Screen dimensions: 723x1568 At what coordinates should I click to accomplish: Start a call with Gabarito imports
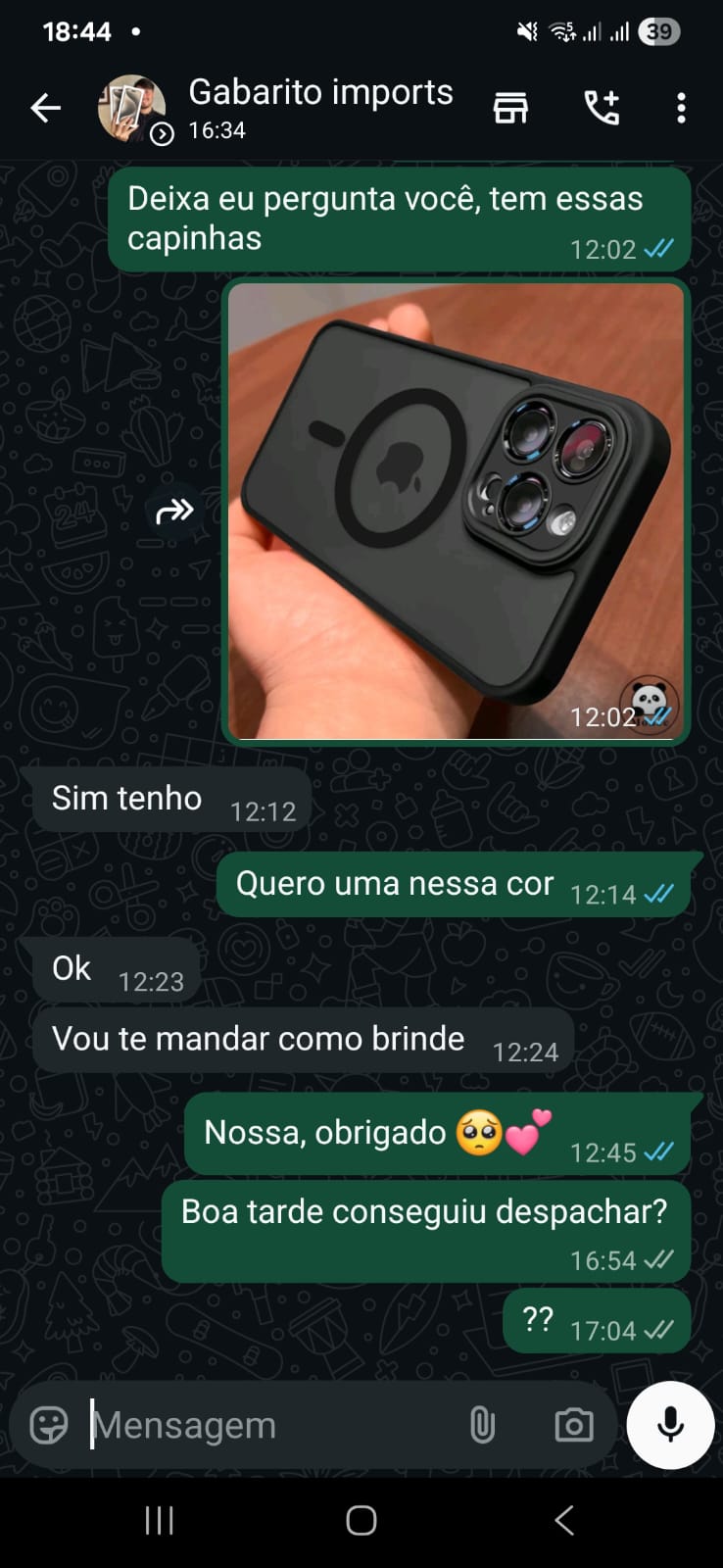pos(602,108)
